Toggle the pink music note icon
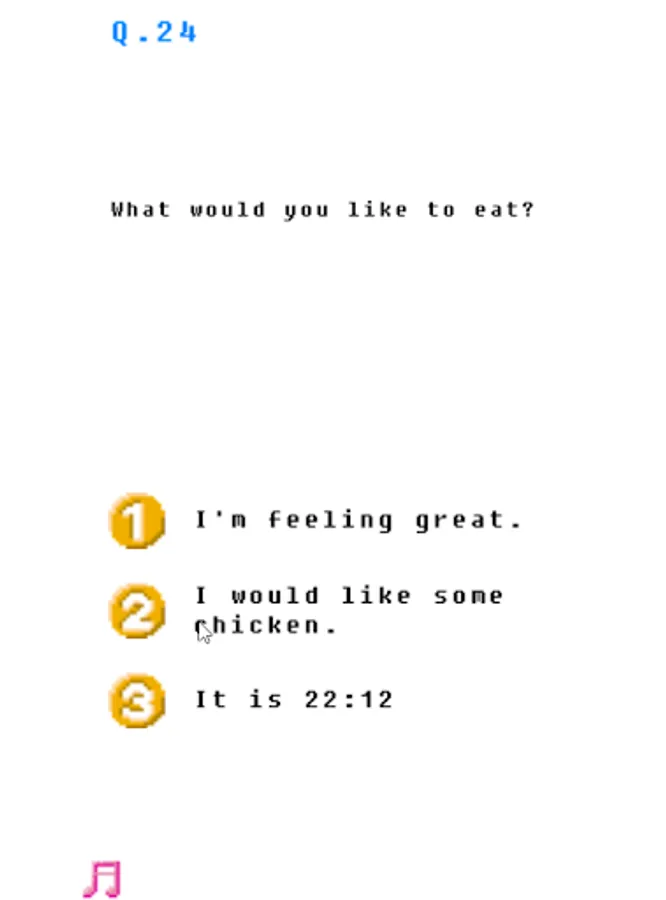This screenshot has height=900, width=666. pyautogui.click(x=102, y=879)
